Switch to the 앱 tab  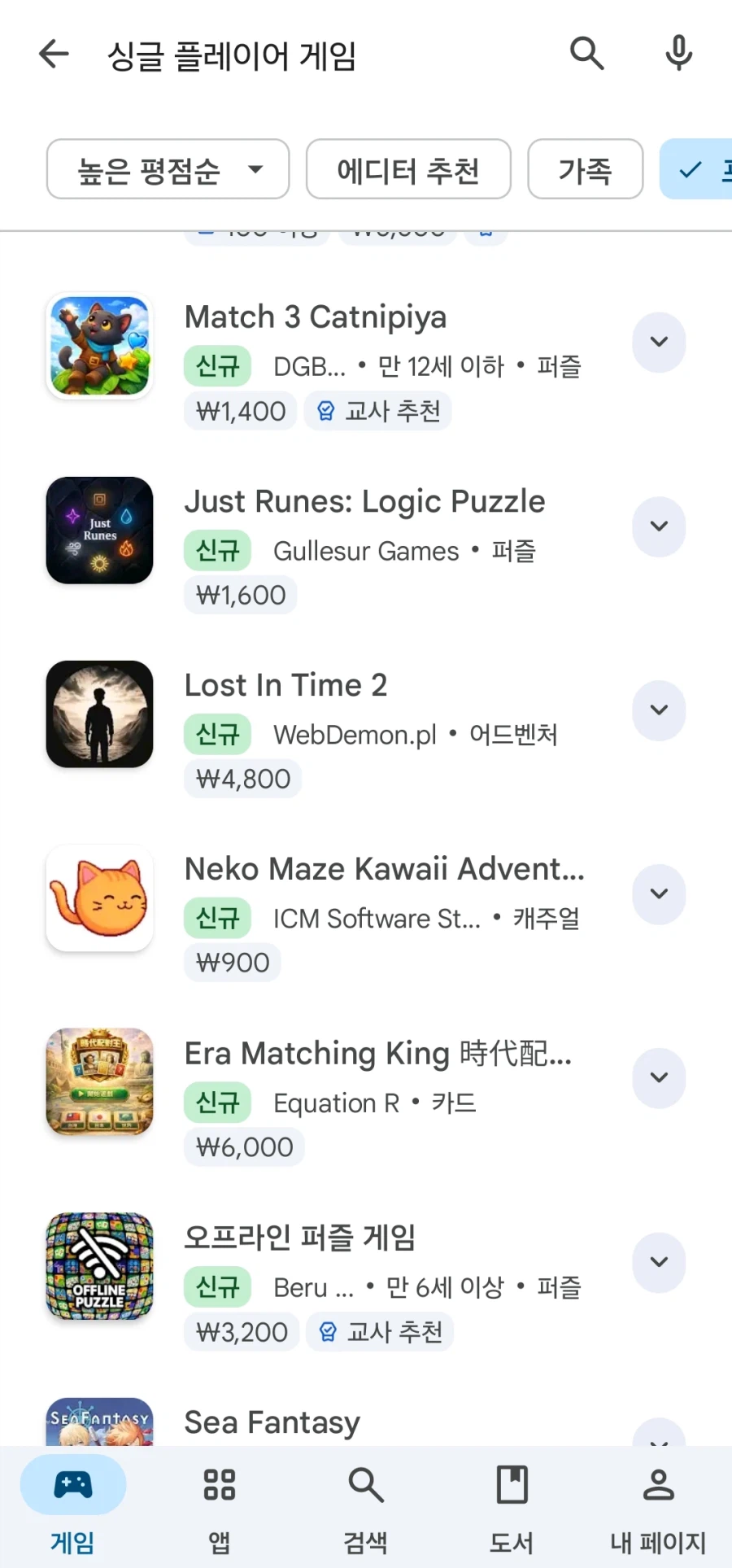(219, 1505)
